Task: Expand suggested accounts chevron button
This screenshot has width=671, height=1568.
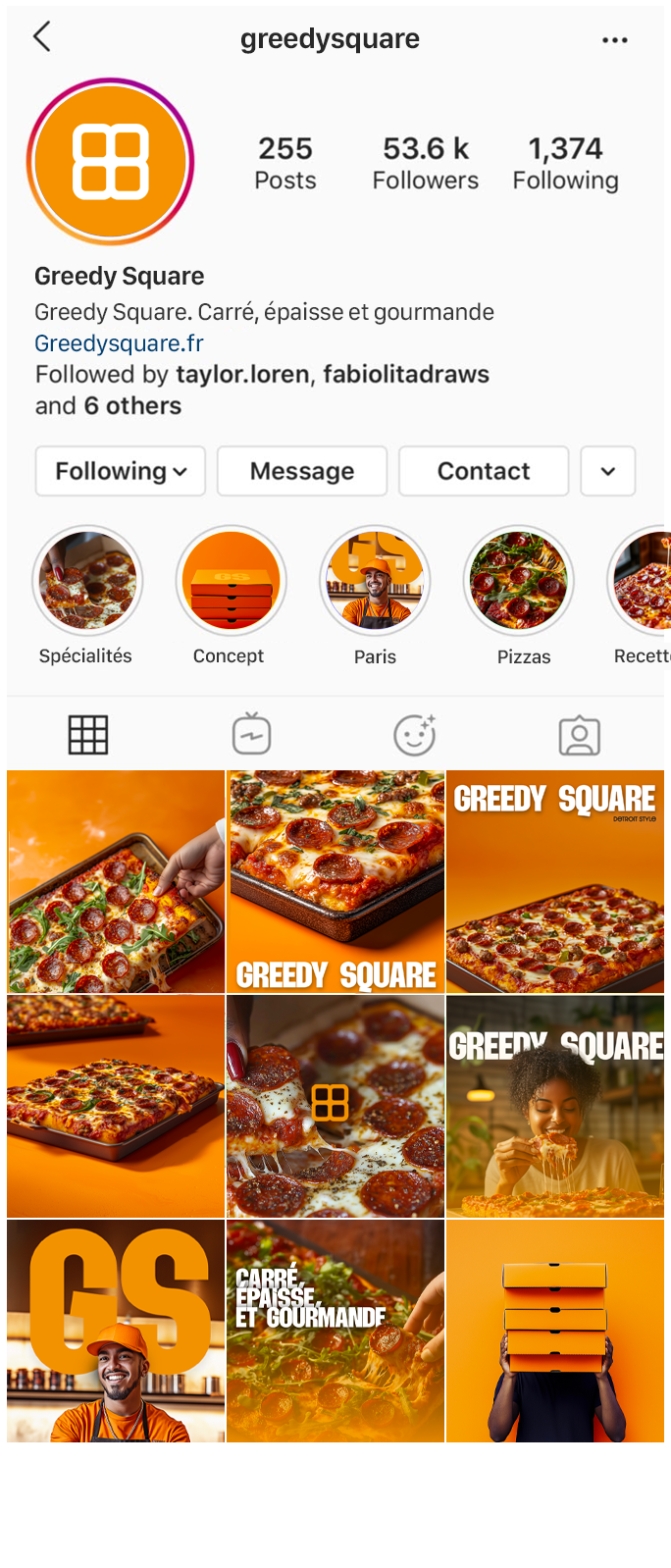Action: point(607,471)
